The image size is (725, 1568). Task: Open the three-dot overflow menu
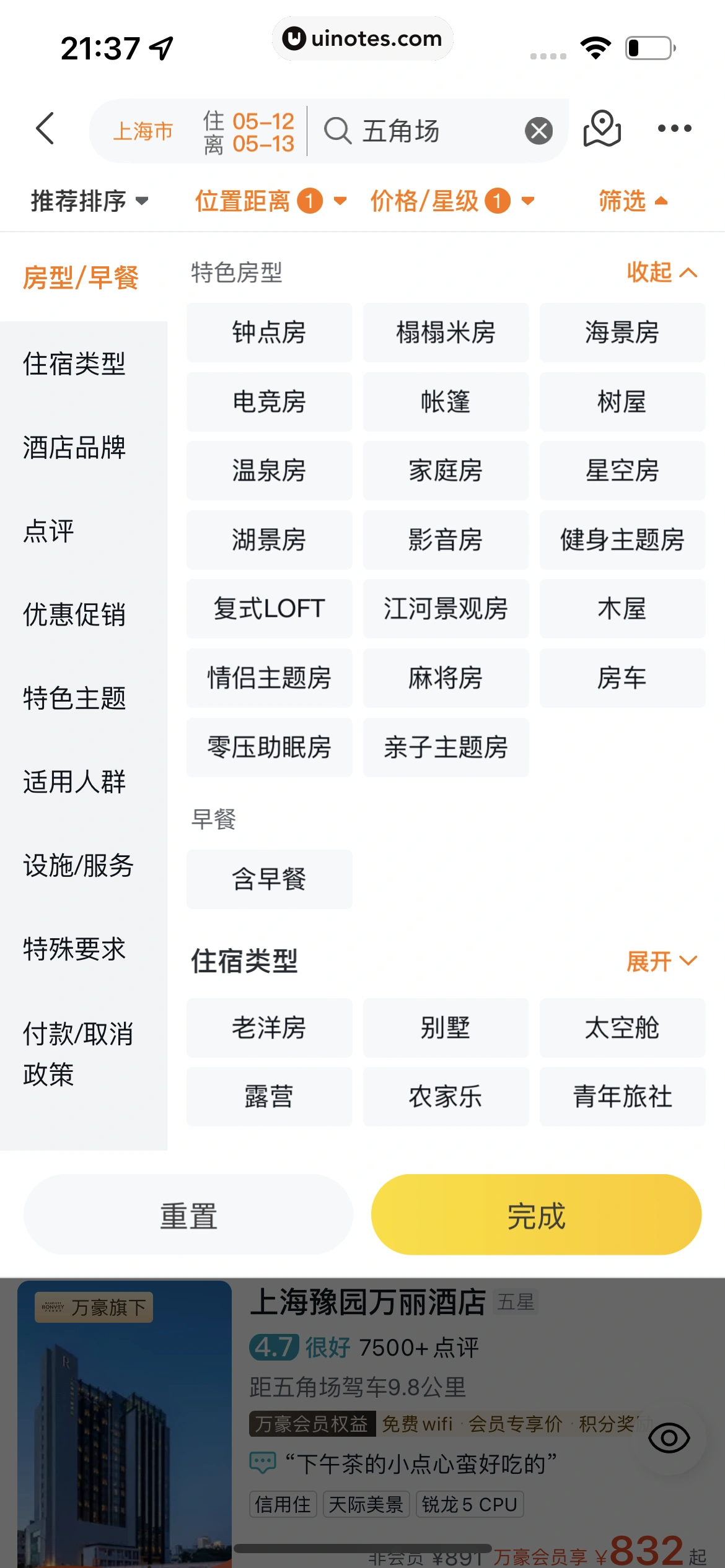674,129
